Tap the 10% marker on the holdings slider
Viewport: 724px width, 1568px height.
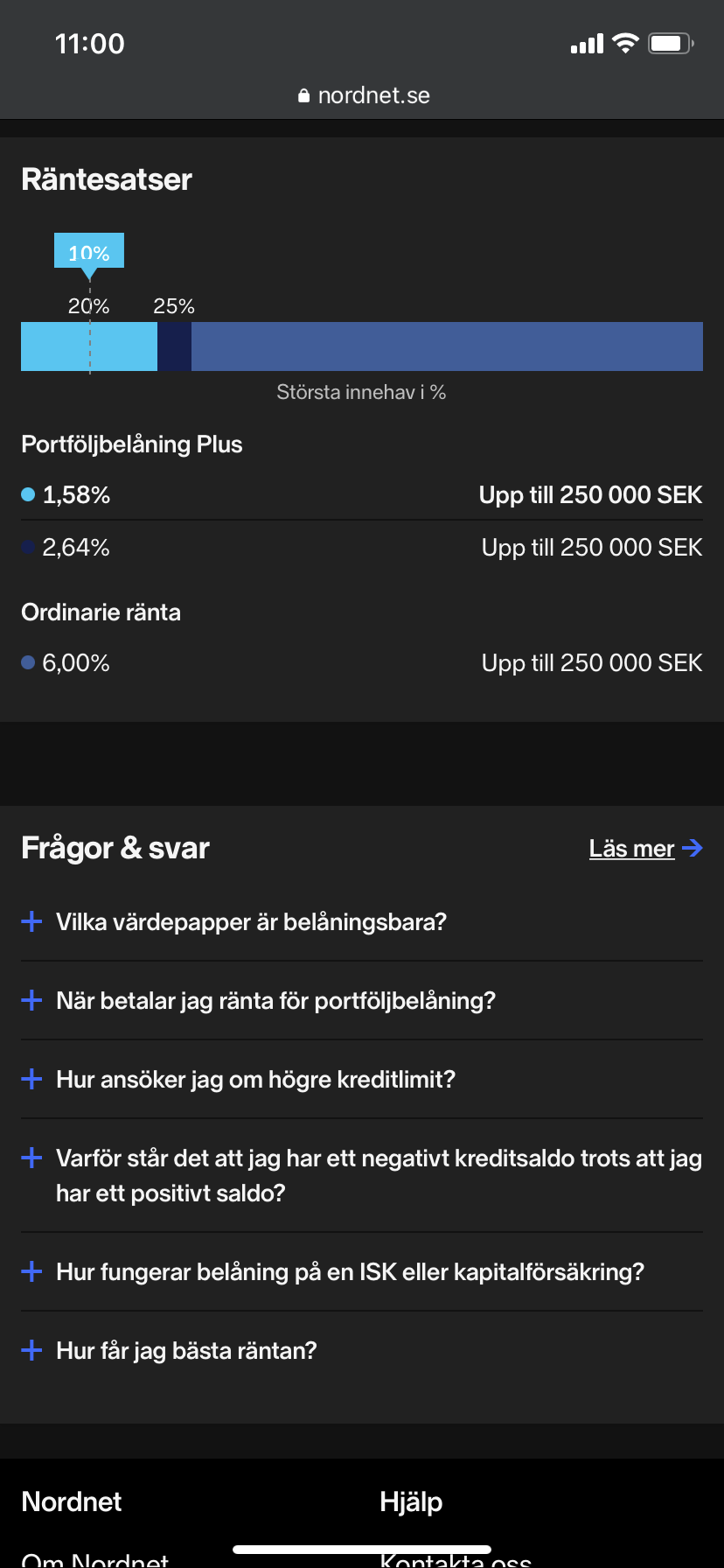(89, 253)
